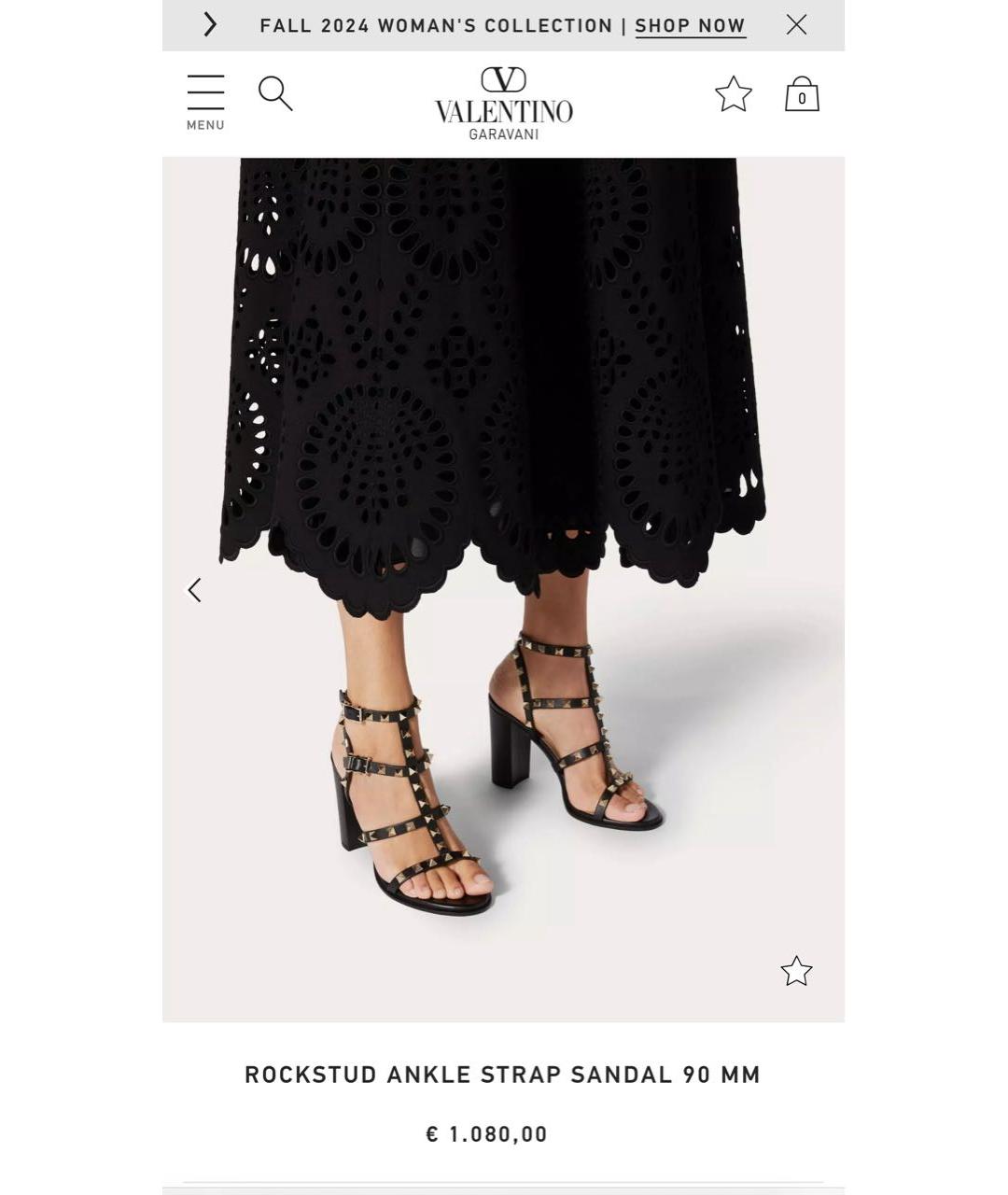Show next promo banner message
This screenshot has width=1008, height=1195.
211,25
